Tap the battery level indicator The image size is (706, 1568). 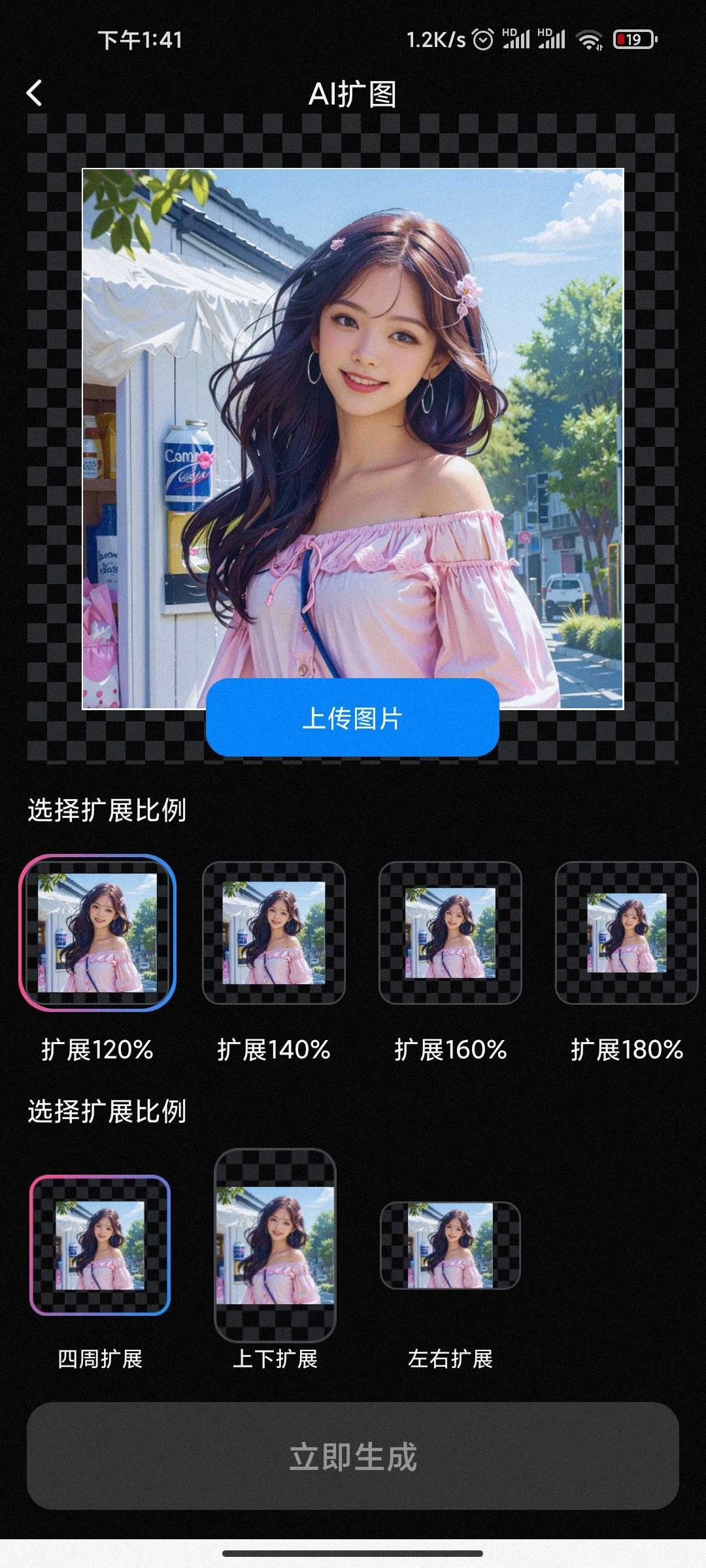coord(629,39)
